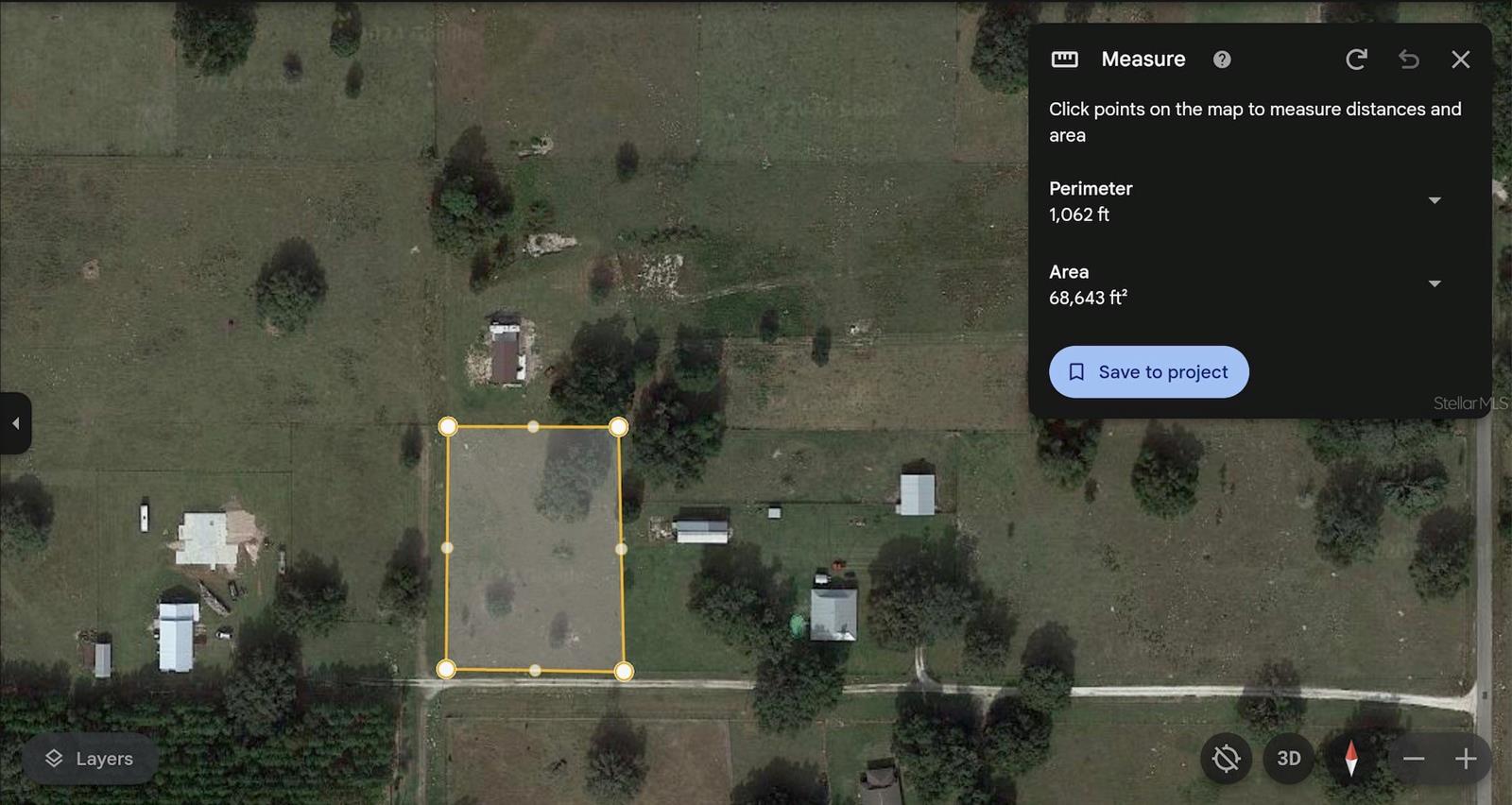This screenshot has width=1512, height=805.
Task: Zoom out with the minus button
Action: (x=1414, y=759)
